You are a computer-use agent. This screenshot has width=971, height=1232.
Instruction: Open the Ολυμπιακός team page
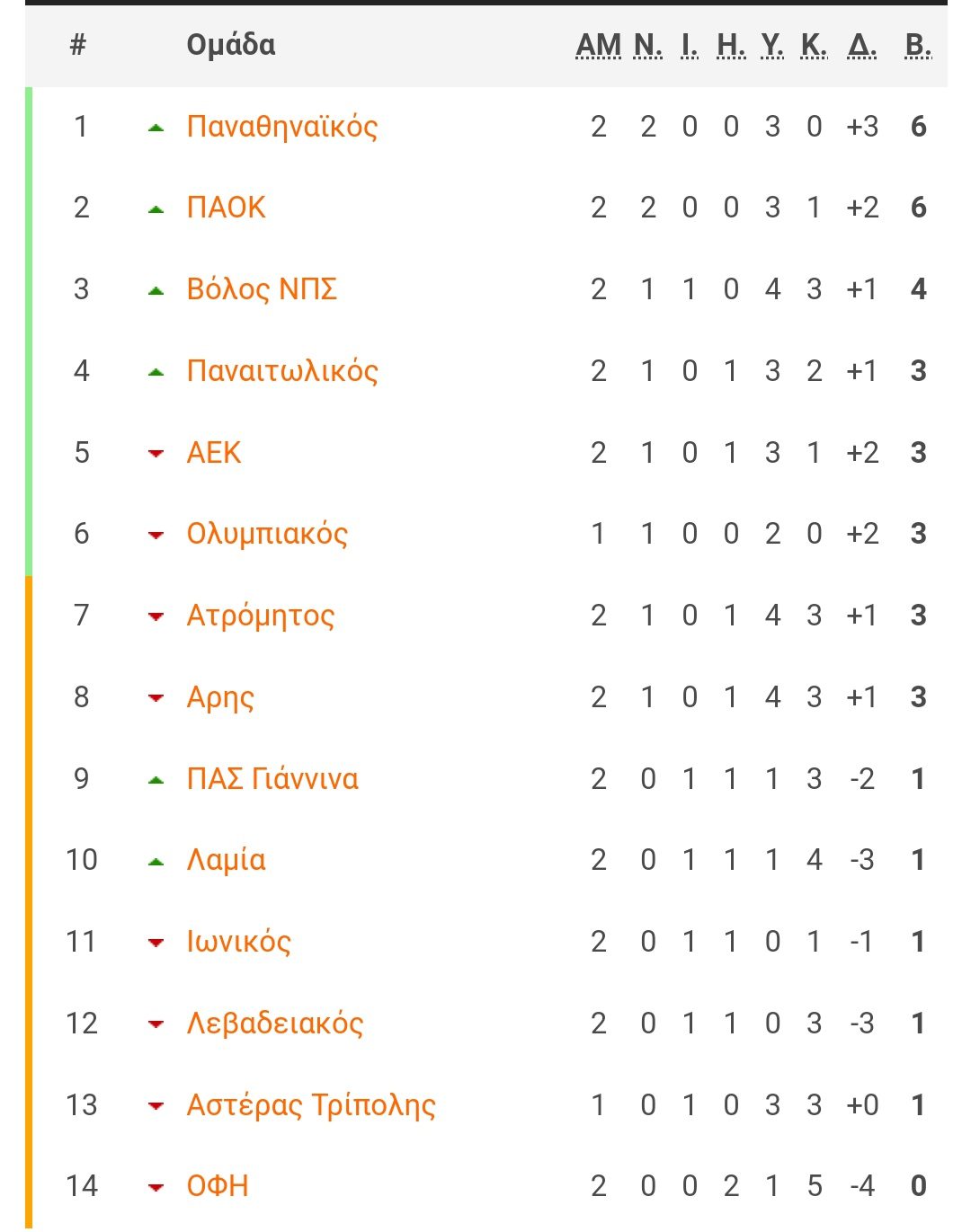point(267,534)
